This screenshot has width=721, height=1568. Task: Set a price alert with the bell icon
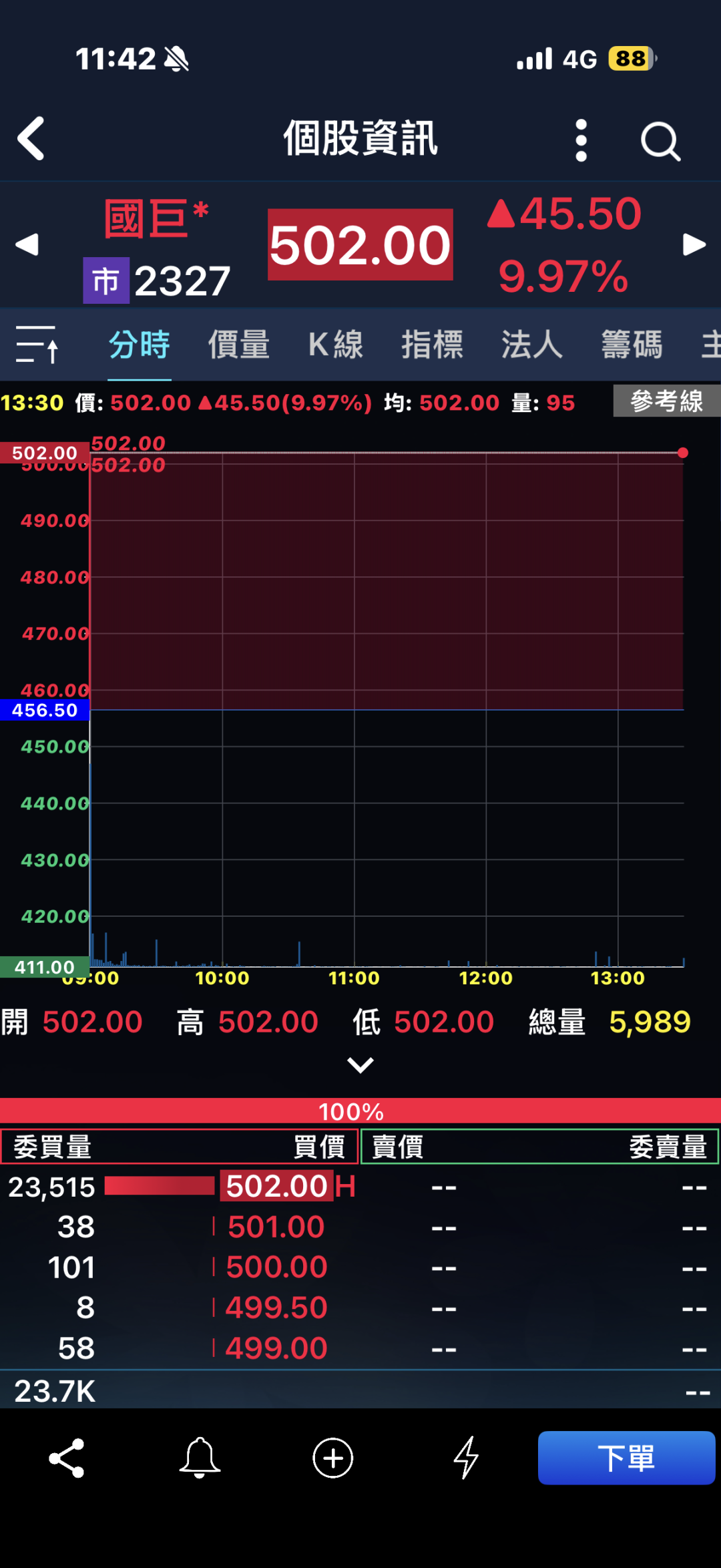coord(200,1458)
